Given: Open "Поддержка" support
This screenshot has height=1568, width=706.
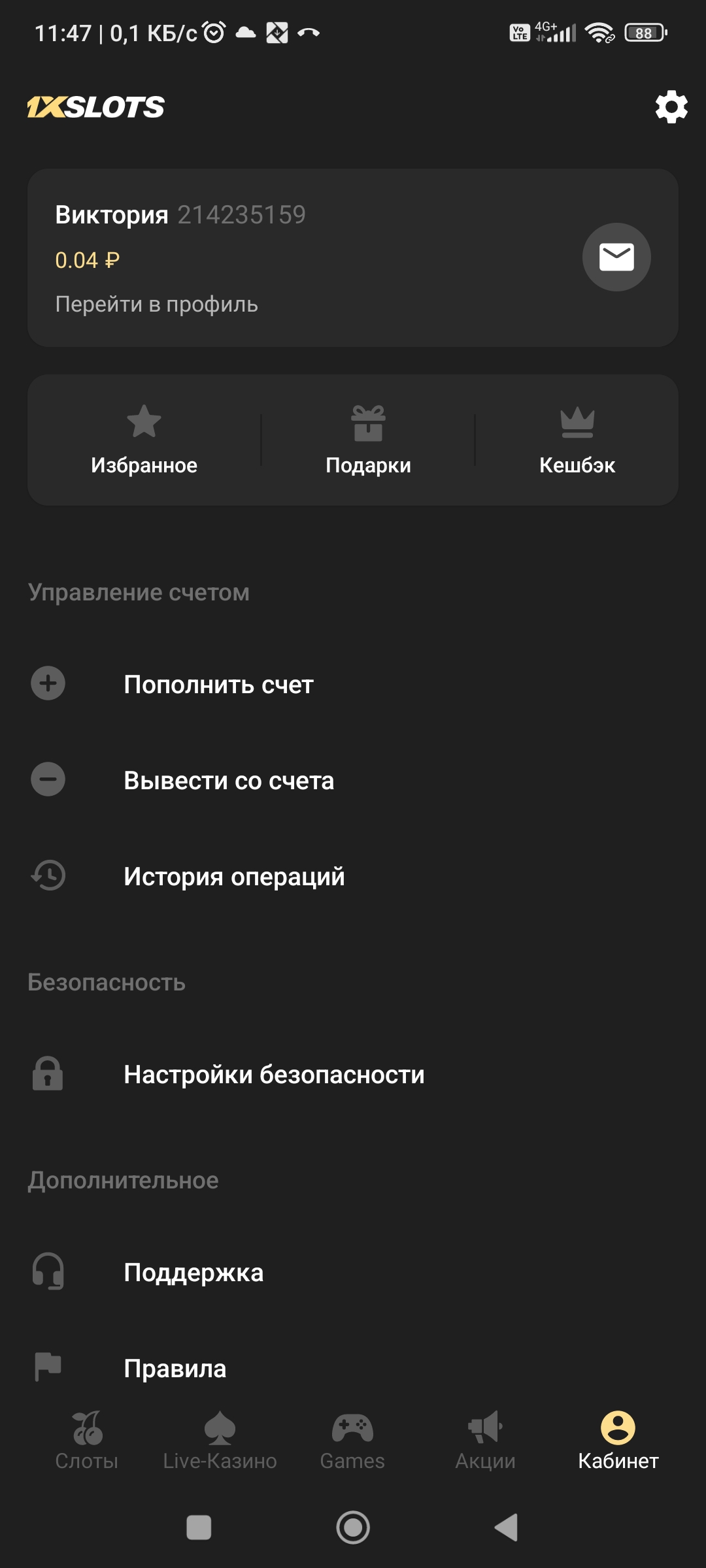Looking at the screenshot, I should pos(193,1273).
